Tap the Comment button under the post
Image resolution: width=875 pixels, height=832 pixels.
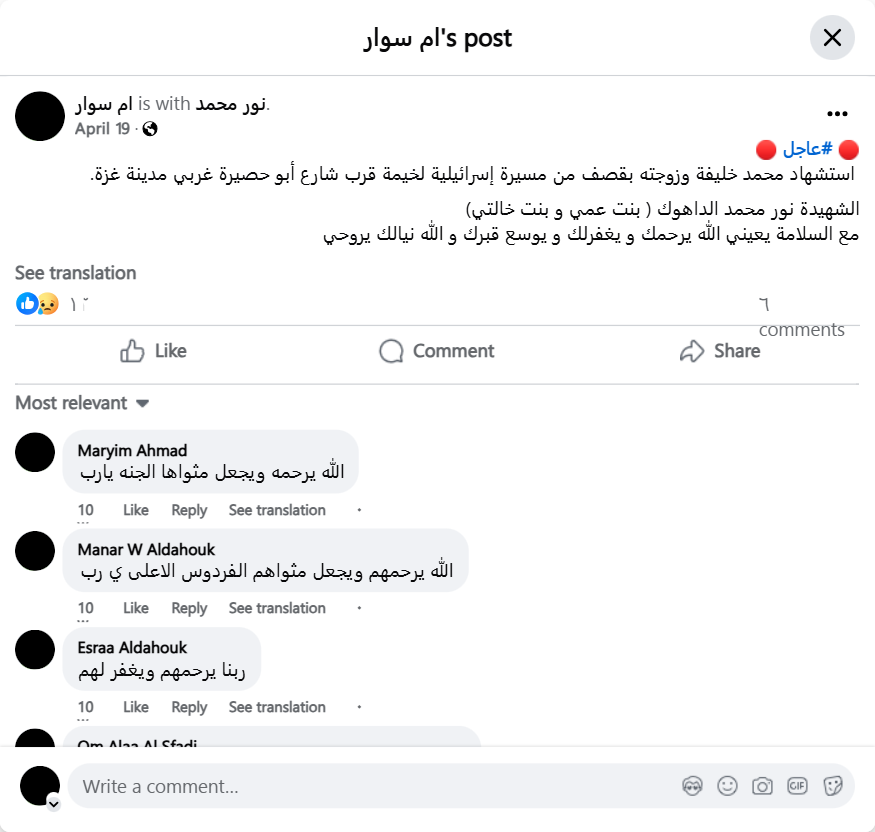point(436,351)
